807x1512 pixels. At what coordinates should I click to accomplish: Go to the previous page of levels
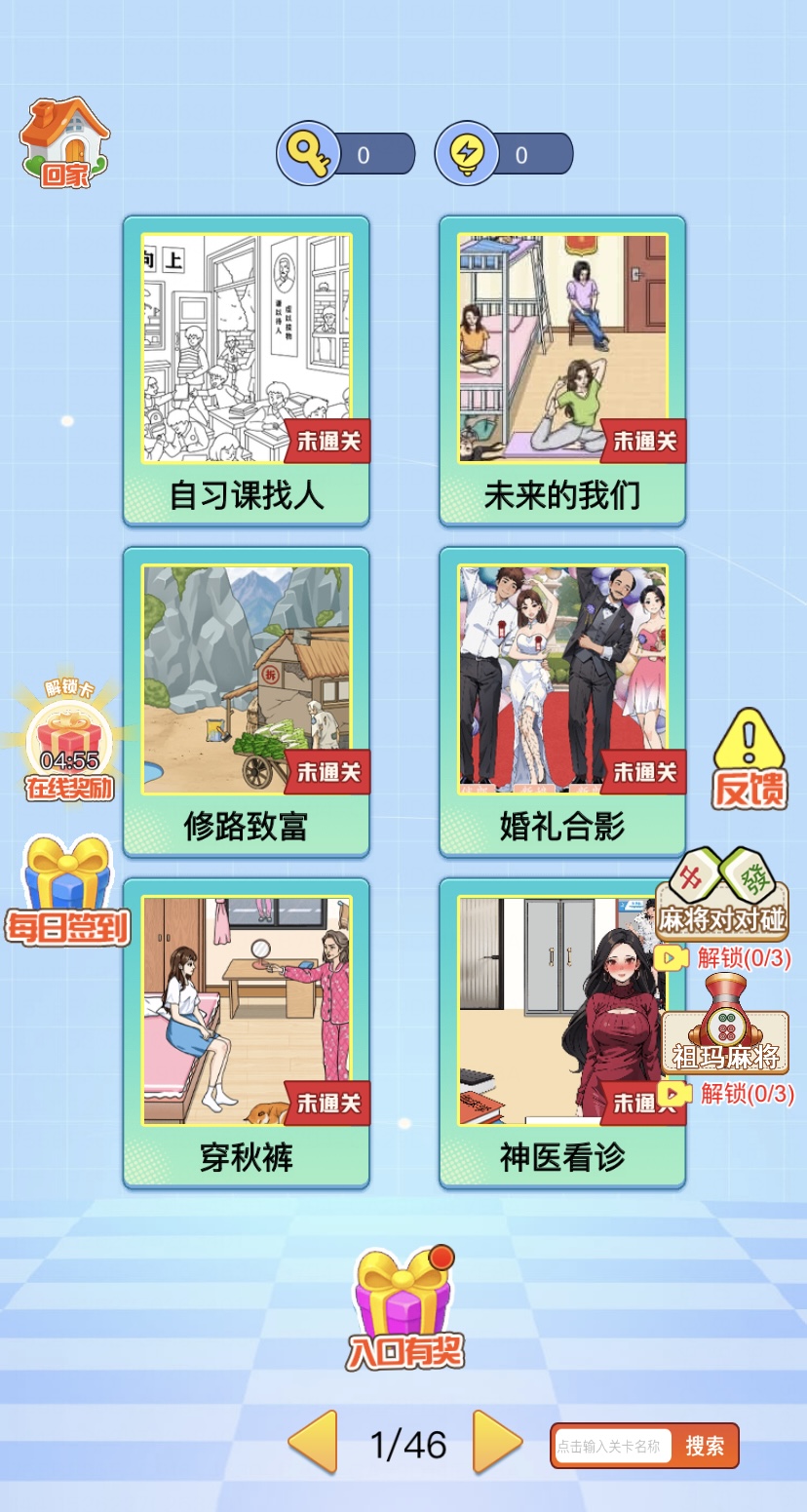(x=314, y=1443)
